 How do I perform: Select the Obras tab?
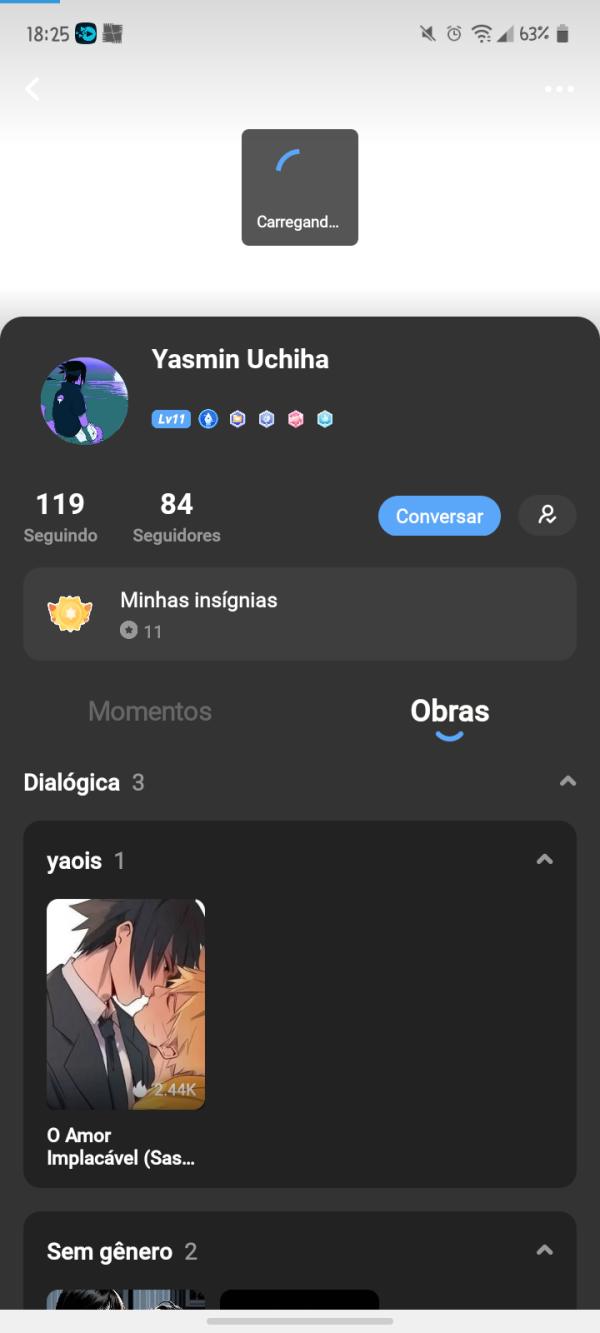(x=449, y=711)
